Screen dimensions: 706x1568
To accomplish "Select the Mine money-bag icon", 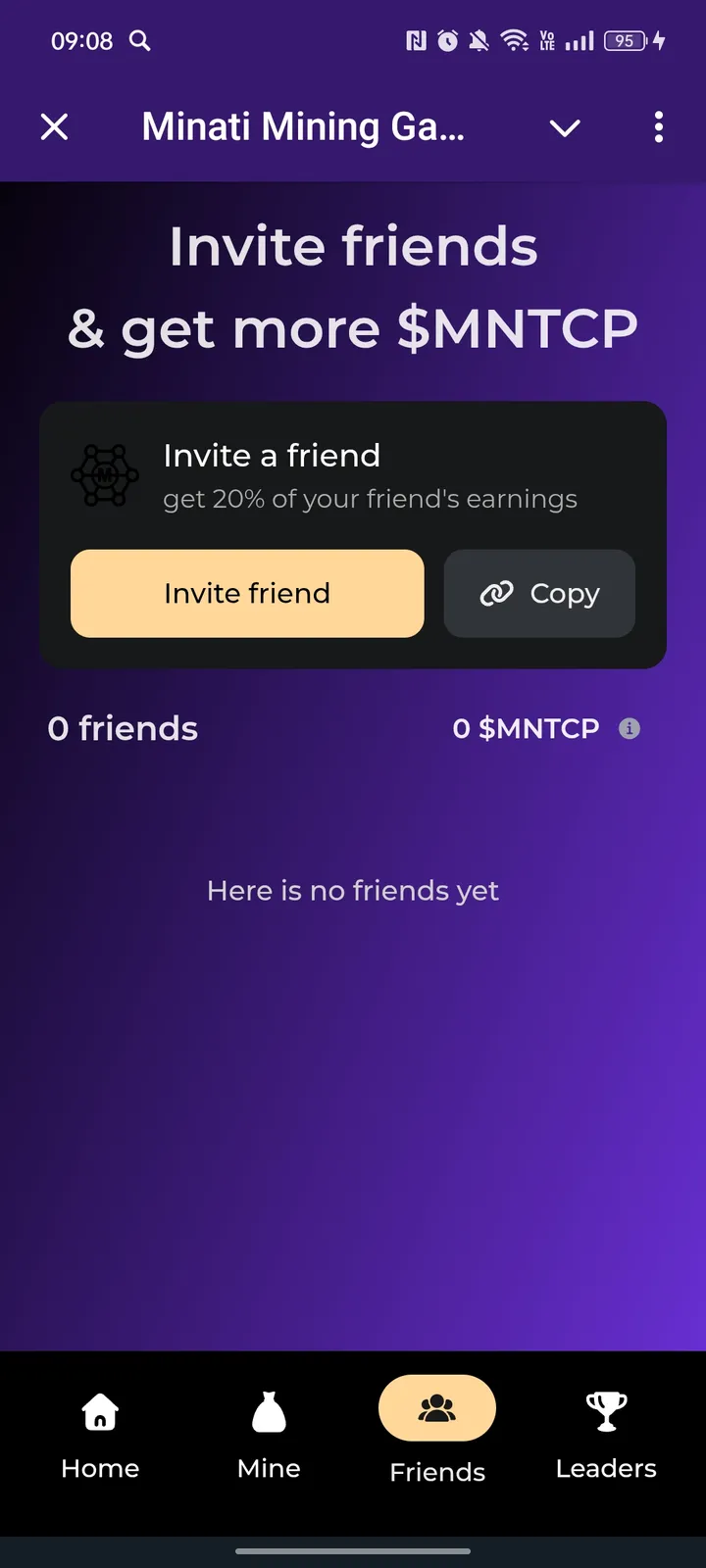I will coord(268,1411).
